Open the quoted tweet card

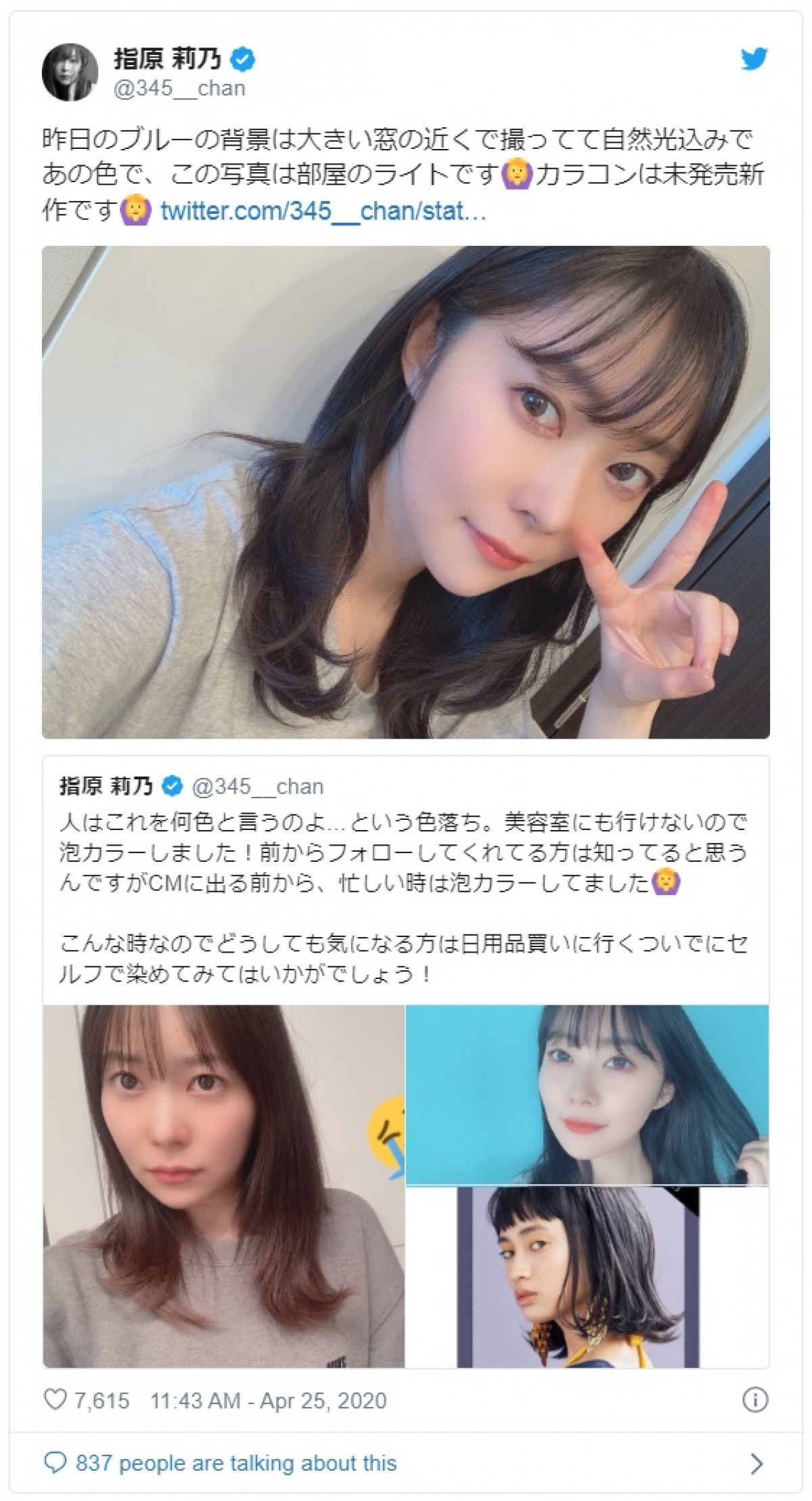pos(406,880)
